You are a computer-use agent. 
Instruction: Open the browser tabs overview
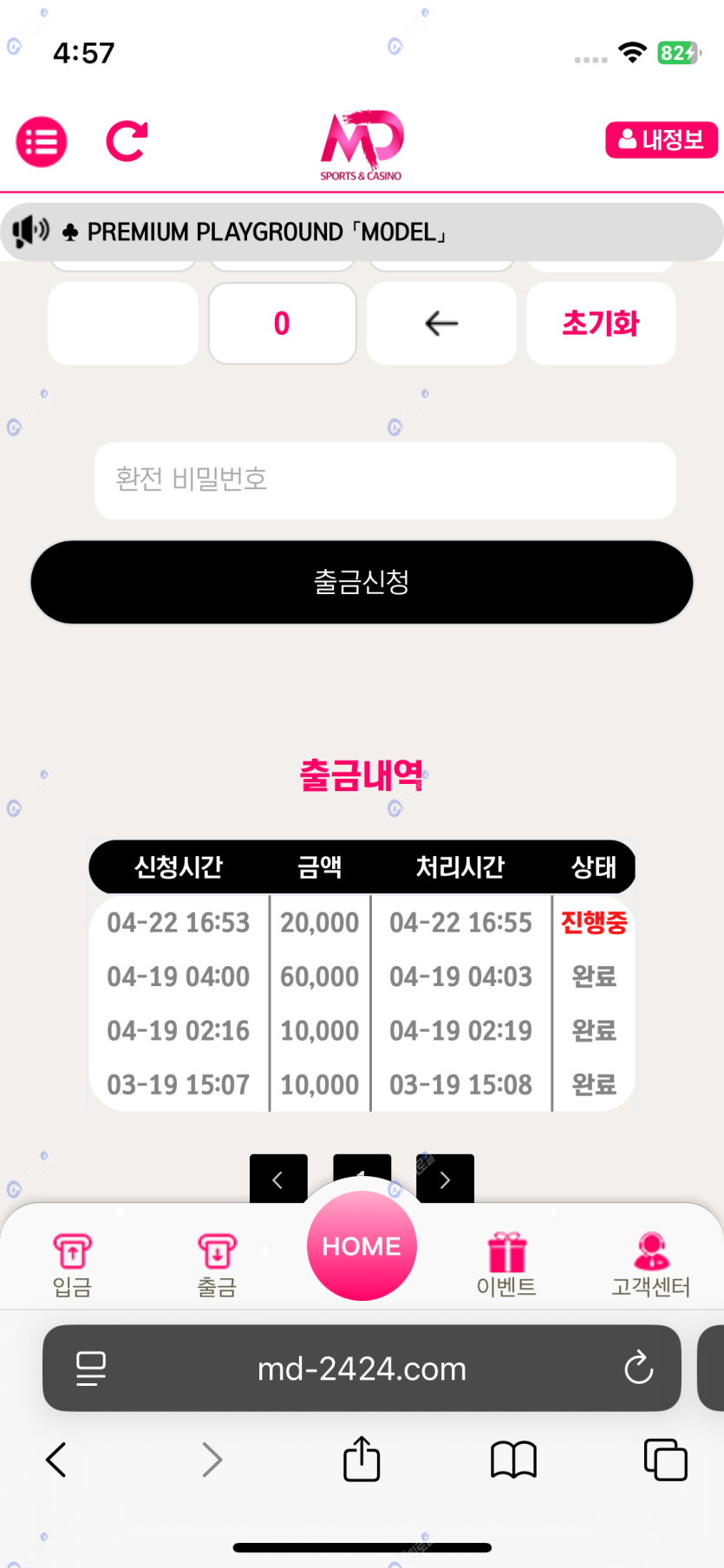665,1460
